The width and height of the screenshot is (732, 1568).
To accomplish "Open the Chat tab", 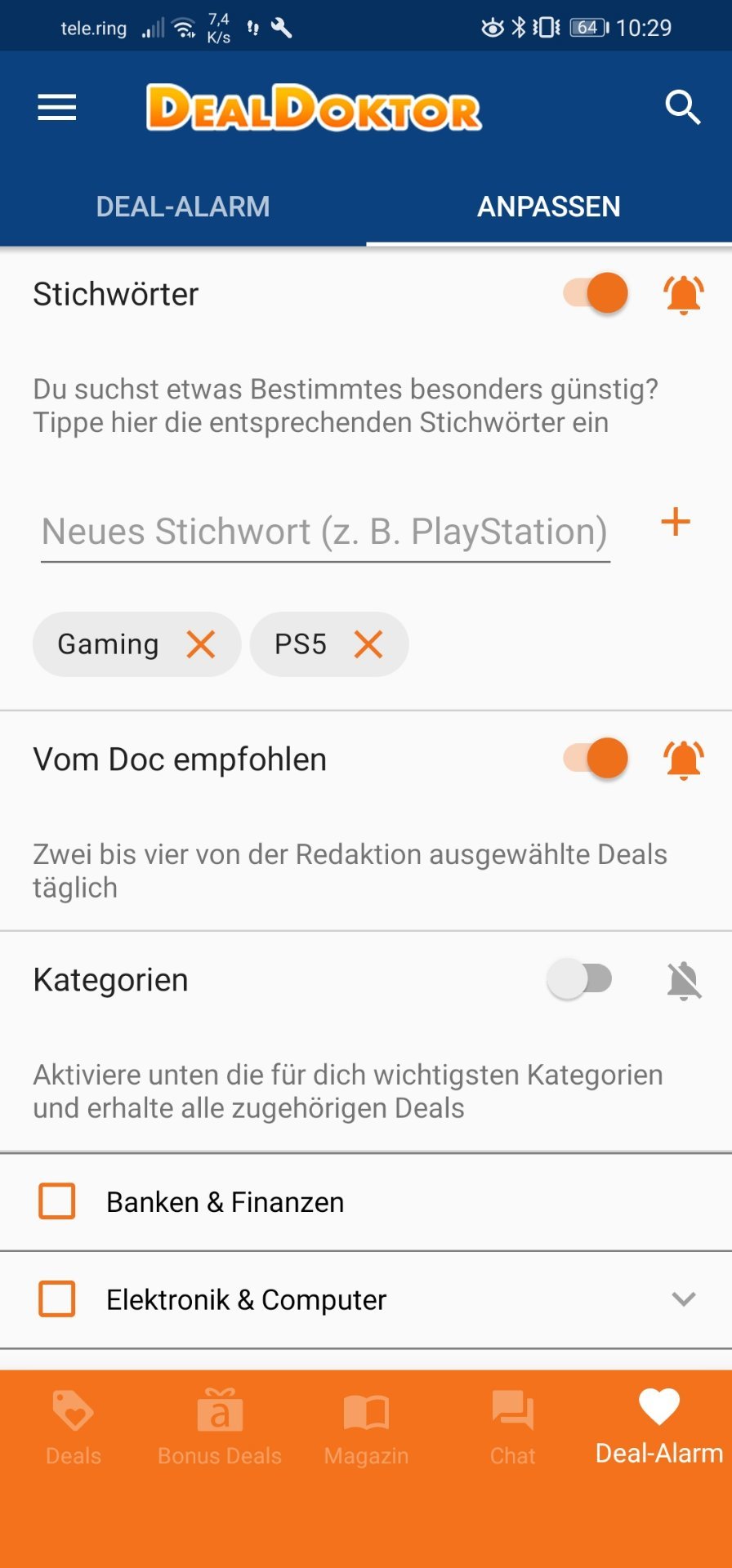I will click(x=512, y=1428).
